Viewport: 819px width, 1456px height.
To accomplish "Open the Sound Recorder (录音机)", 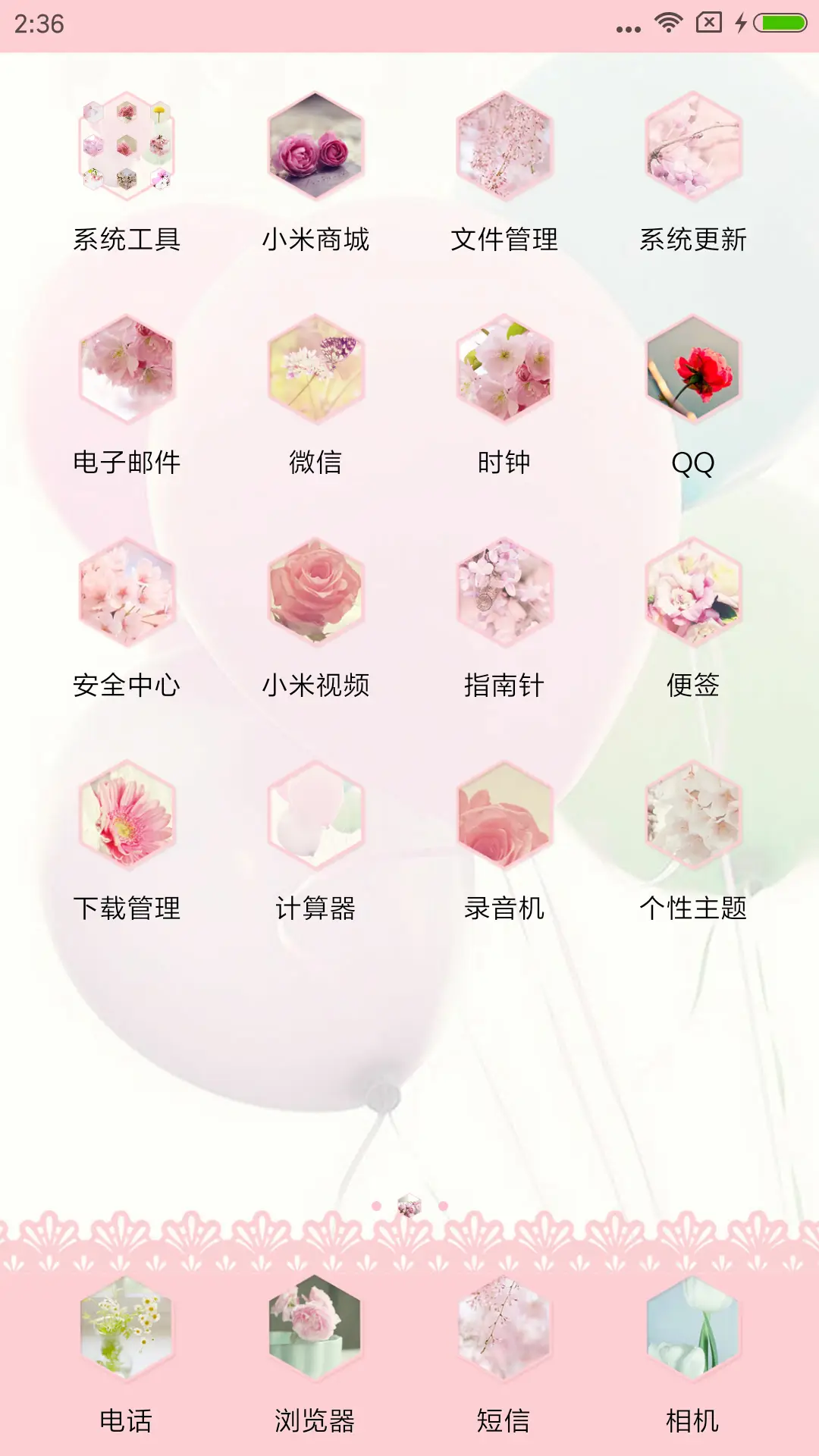I will coord(504,819).
